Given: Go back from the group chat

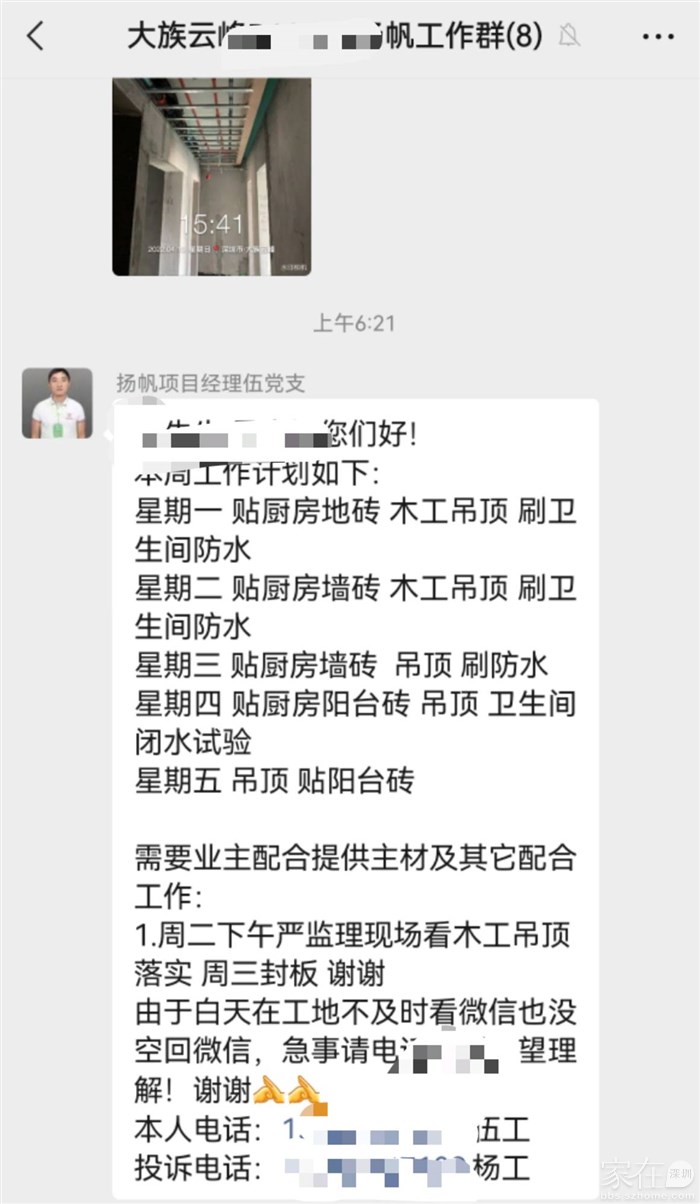Looking at the screenshot, I should tap(36, 37).
